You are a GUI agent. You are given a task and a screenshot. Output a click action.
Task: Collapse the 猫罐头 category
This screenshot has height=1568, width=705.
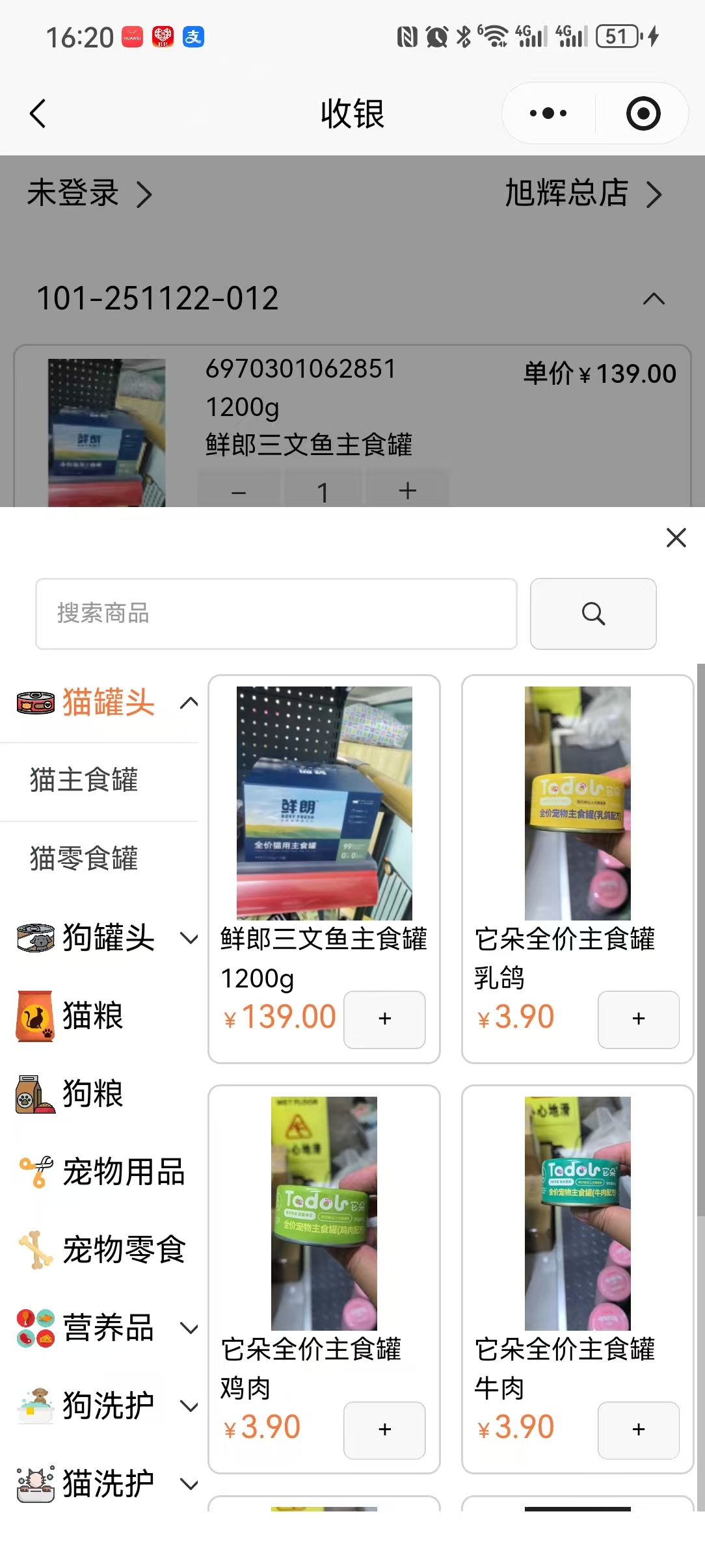188,702
